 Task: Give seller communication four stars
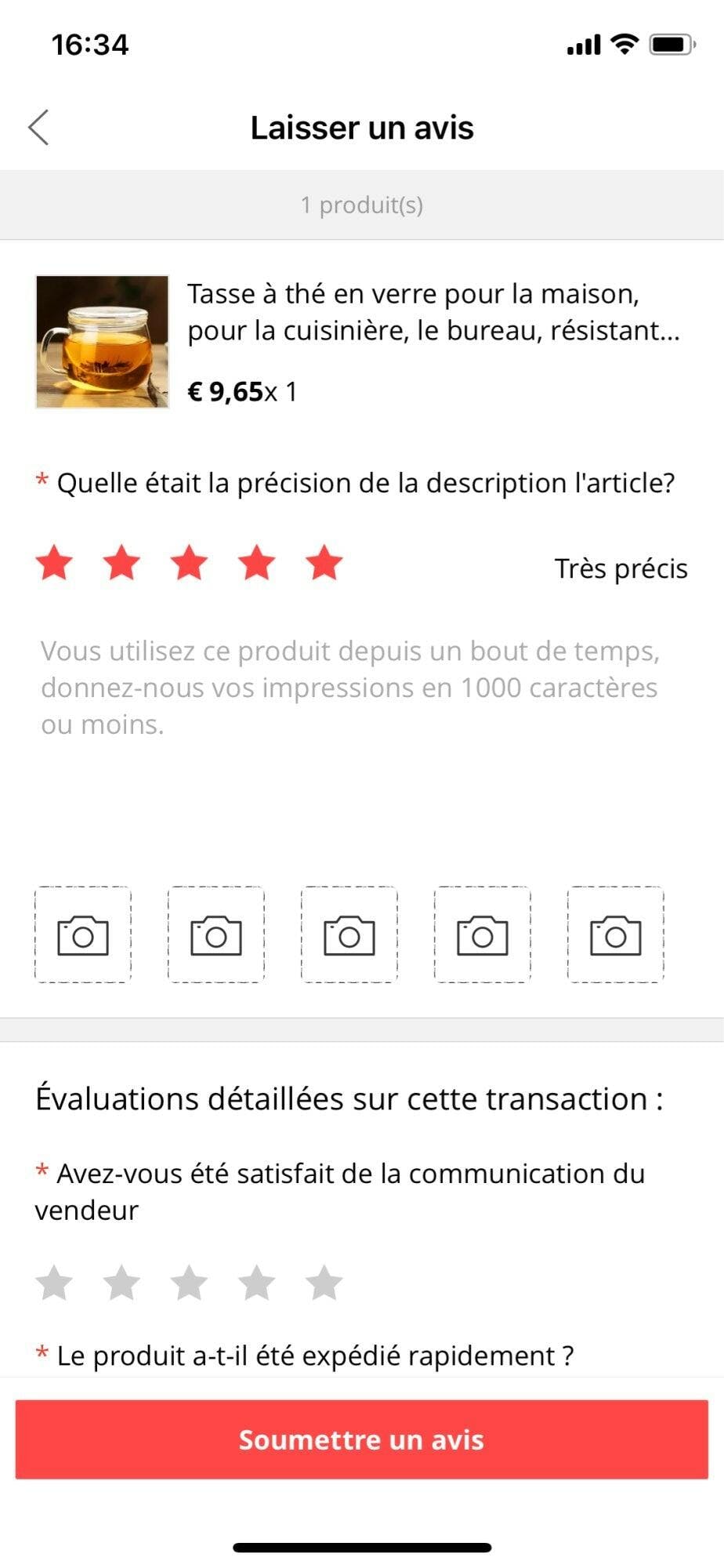[x=257, y=1283]
